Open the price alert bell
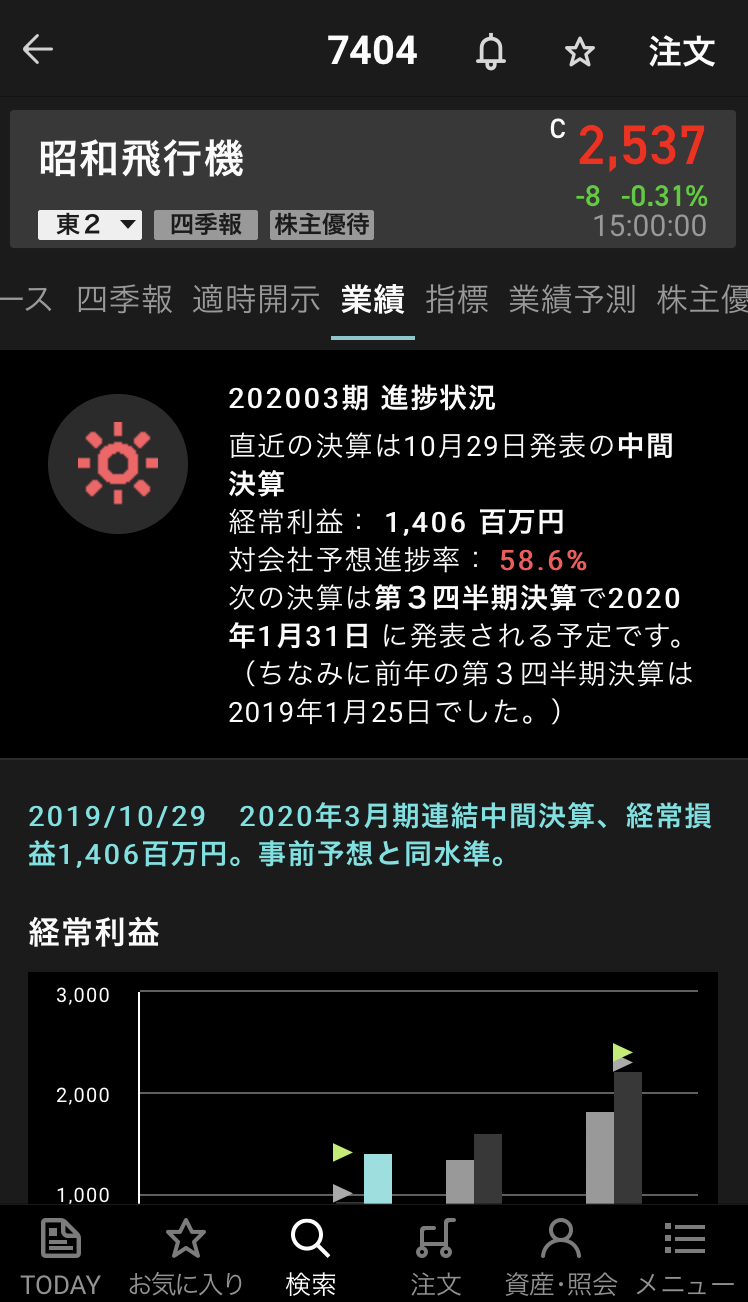 (490, 52)
